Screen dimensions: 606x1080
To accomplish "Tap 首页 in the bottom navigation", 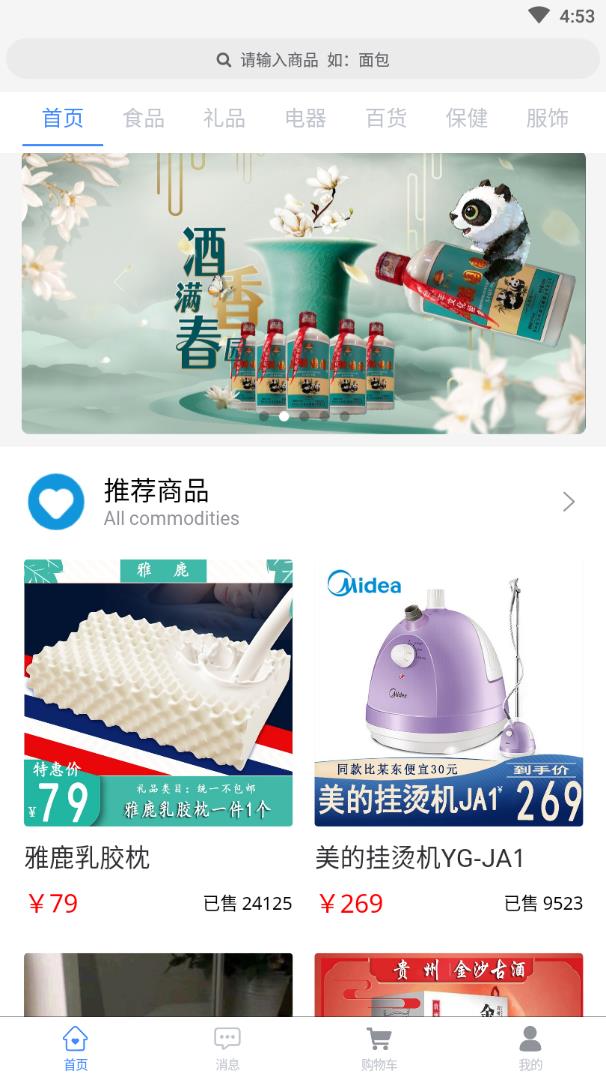I will 75,1048.
